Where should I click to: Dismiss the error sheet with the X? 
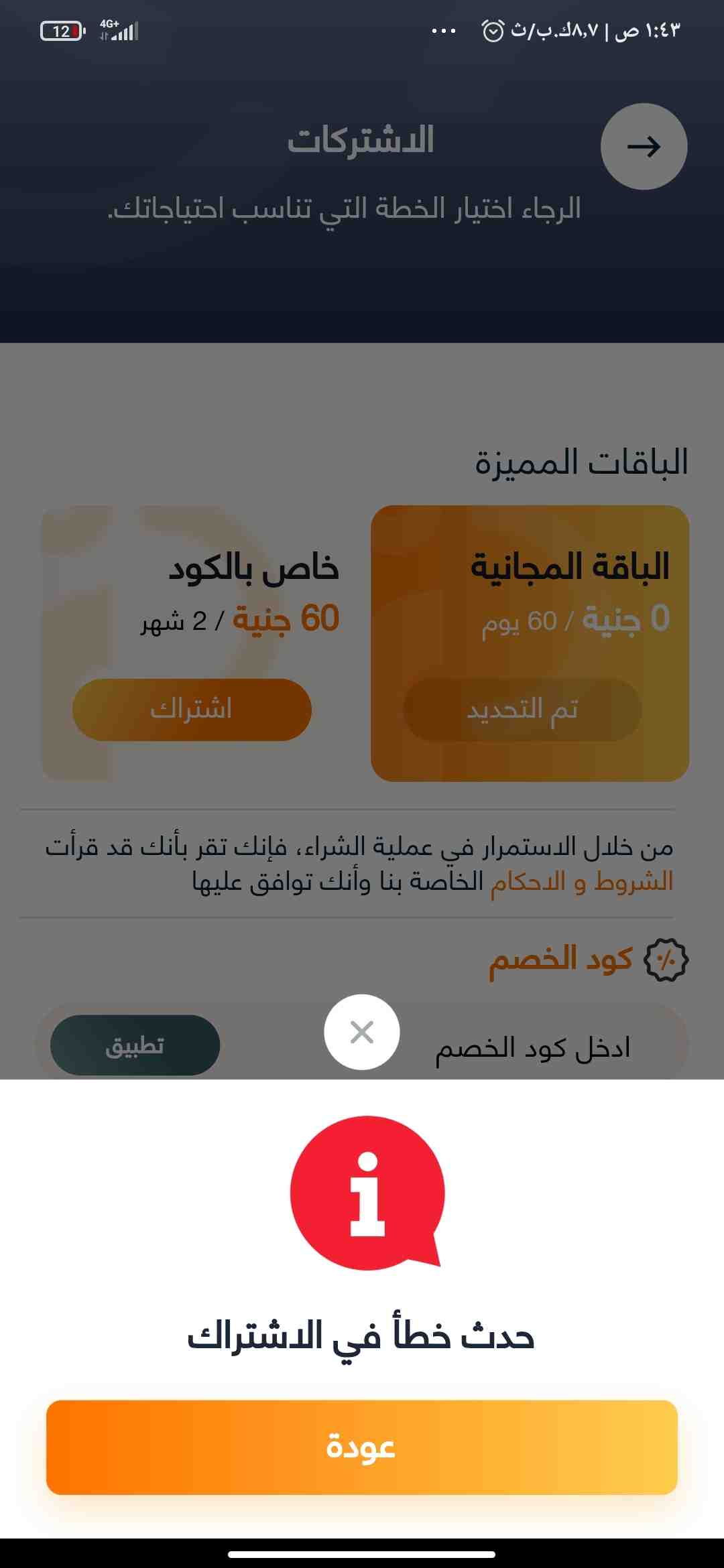pos(362,1032)
